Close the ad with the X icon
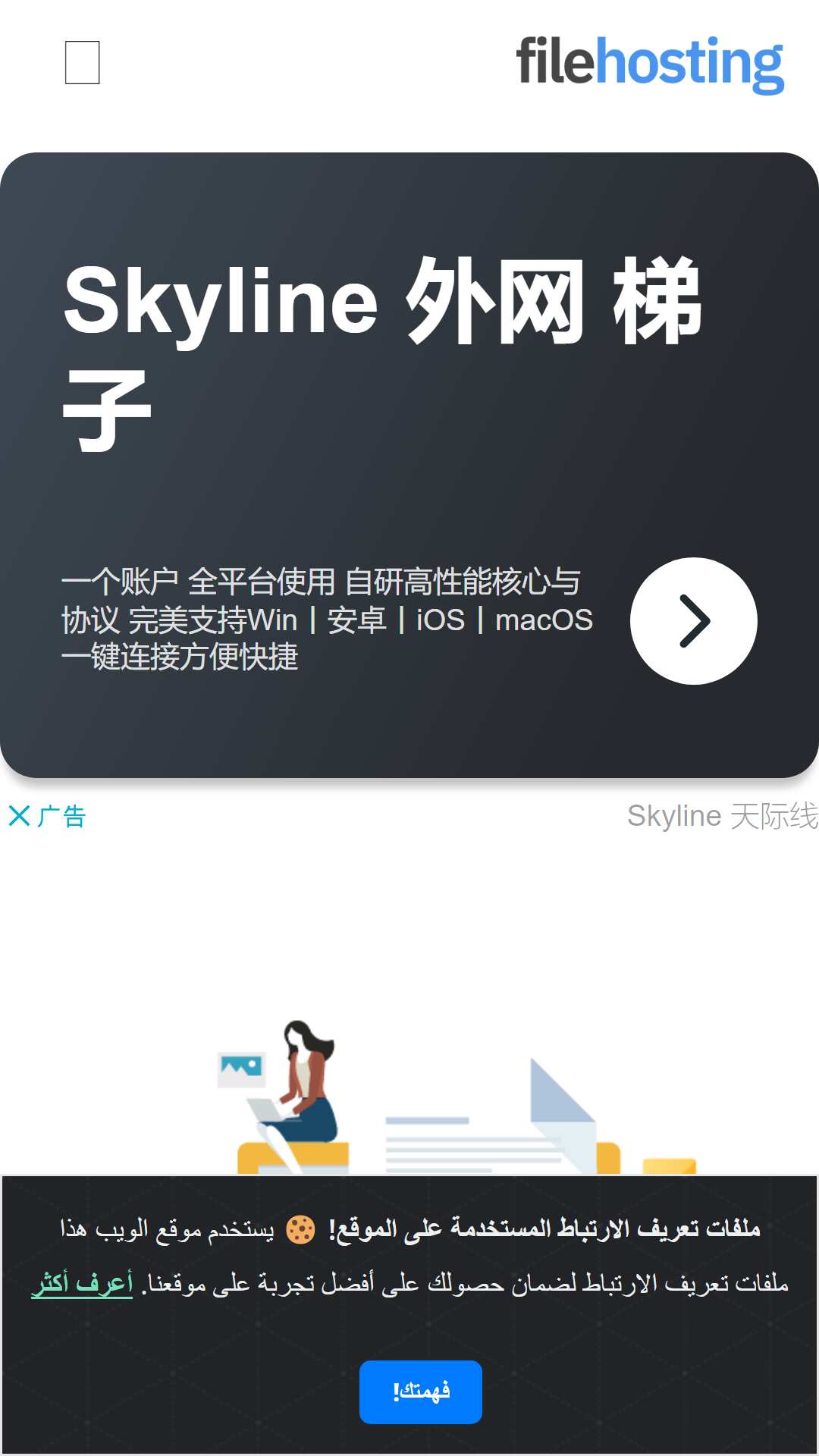 point(19,816)
